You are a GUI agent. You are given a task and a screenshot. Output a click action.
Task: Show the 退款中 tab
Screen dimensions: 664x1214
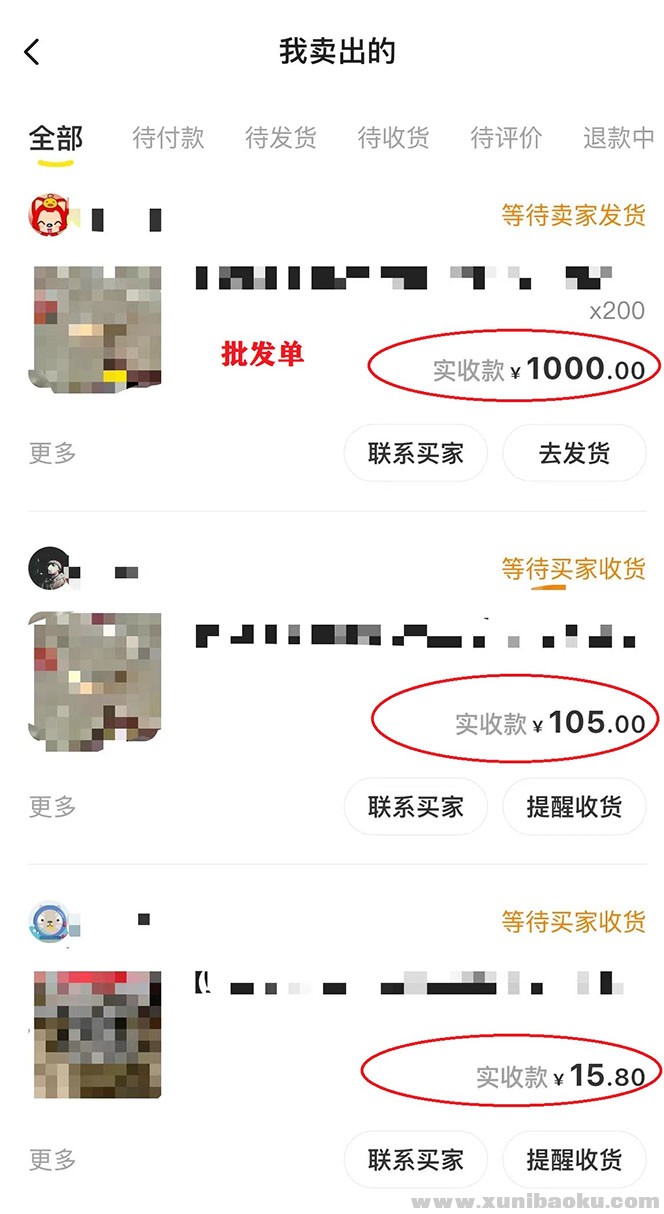click(619, 138)
